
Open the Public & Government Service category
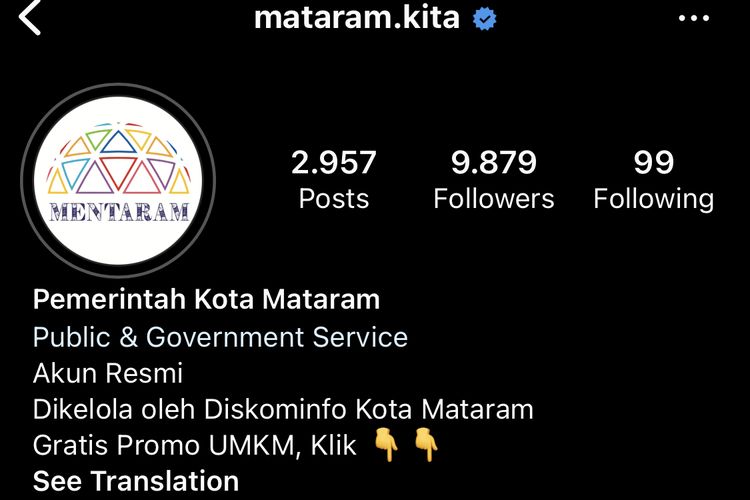(220, 337)
